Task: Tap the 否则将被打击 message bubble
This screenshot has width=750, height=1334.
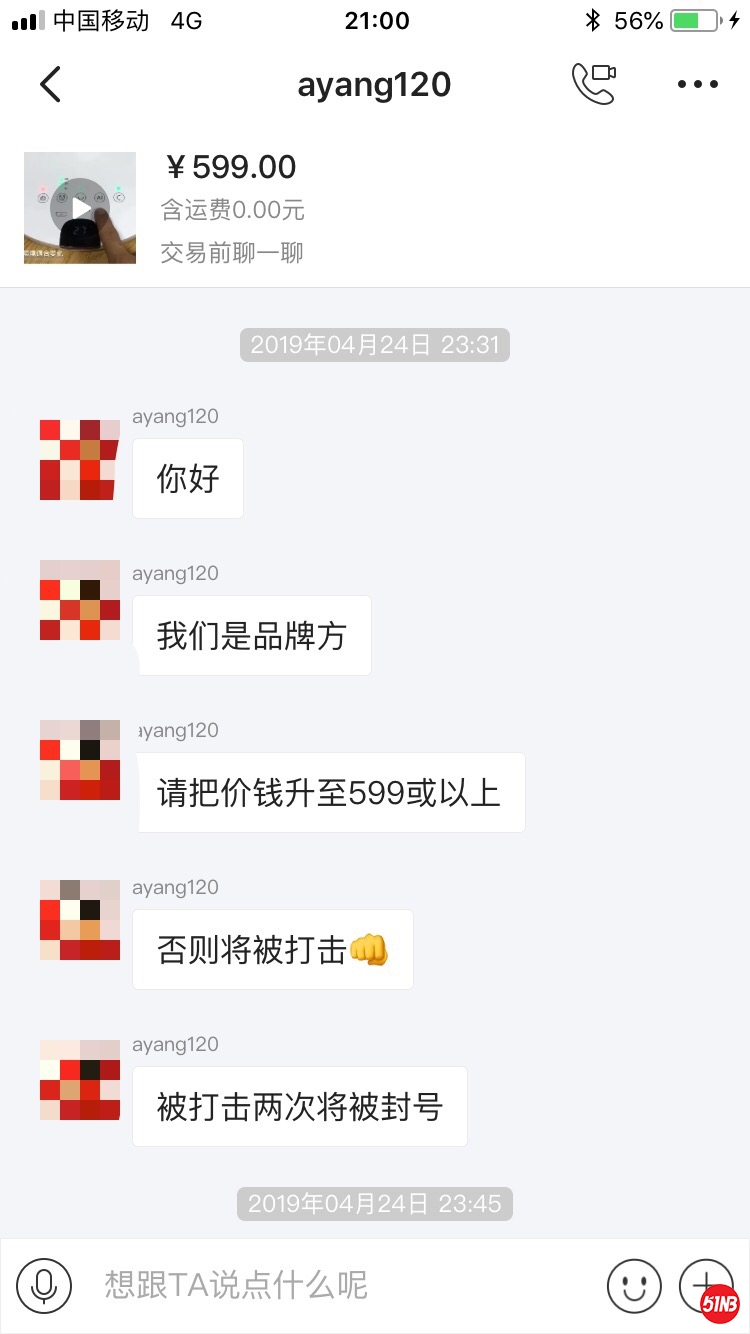Action: point(272,949)
